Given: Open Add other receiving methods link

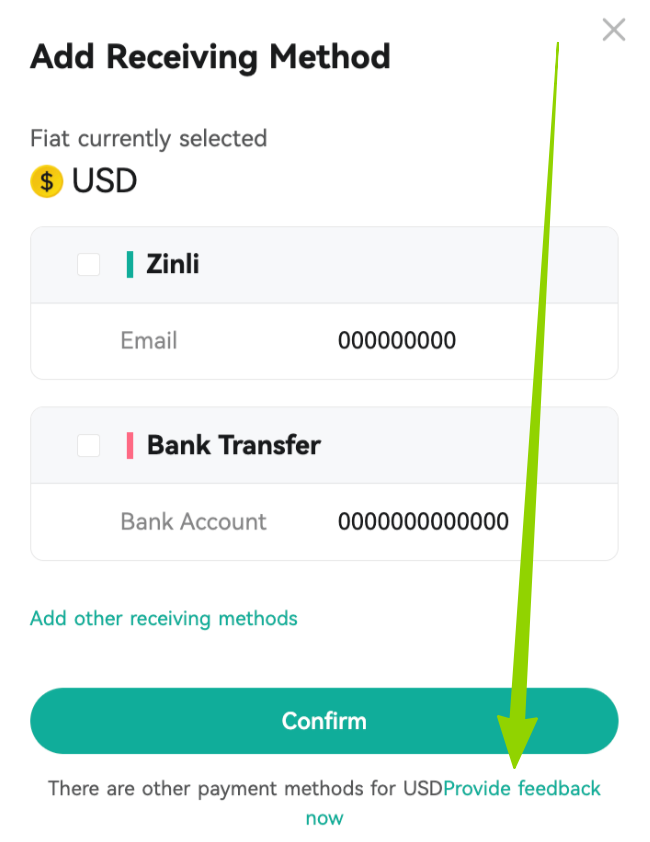Looking at the screenshot, I should point(164,618).
